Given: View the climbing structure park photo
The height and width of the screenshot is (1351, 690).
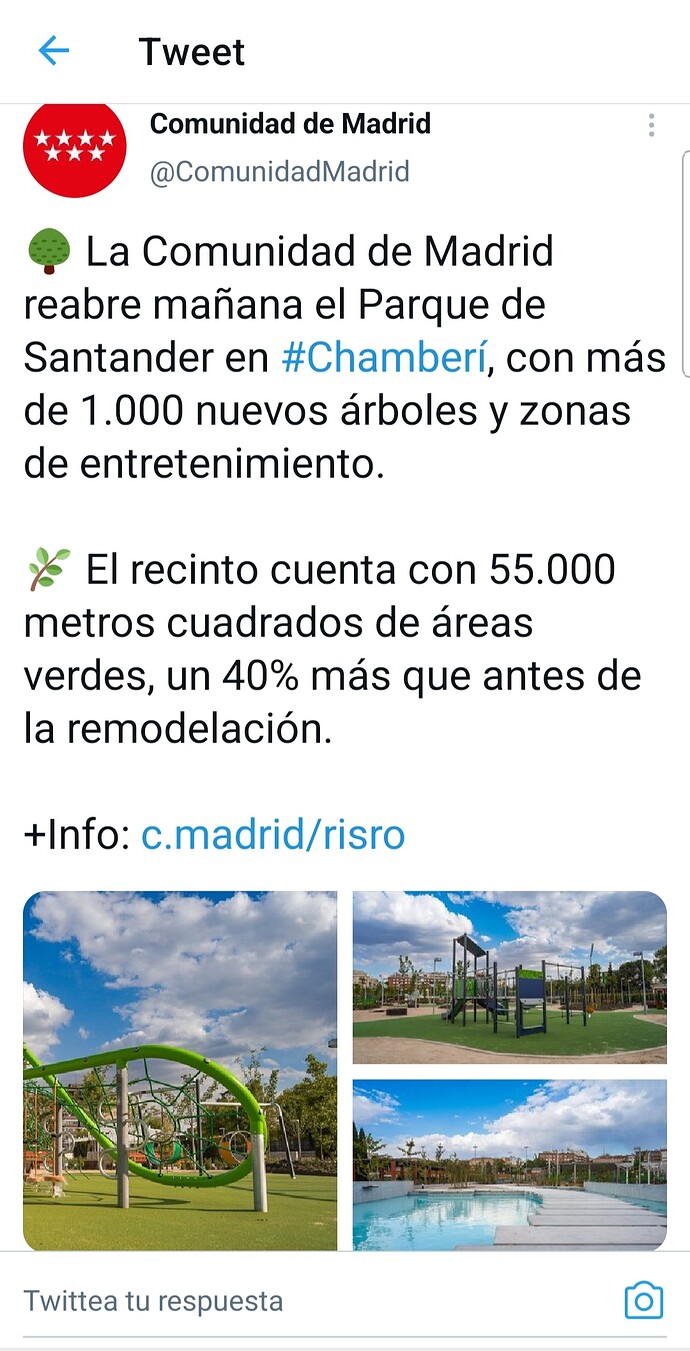Looking at the screenshot, I should click(x=509, y=977).
